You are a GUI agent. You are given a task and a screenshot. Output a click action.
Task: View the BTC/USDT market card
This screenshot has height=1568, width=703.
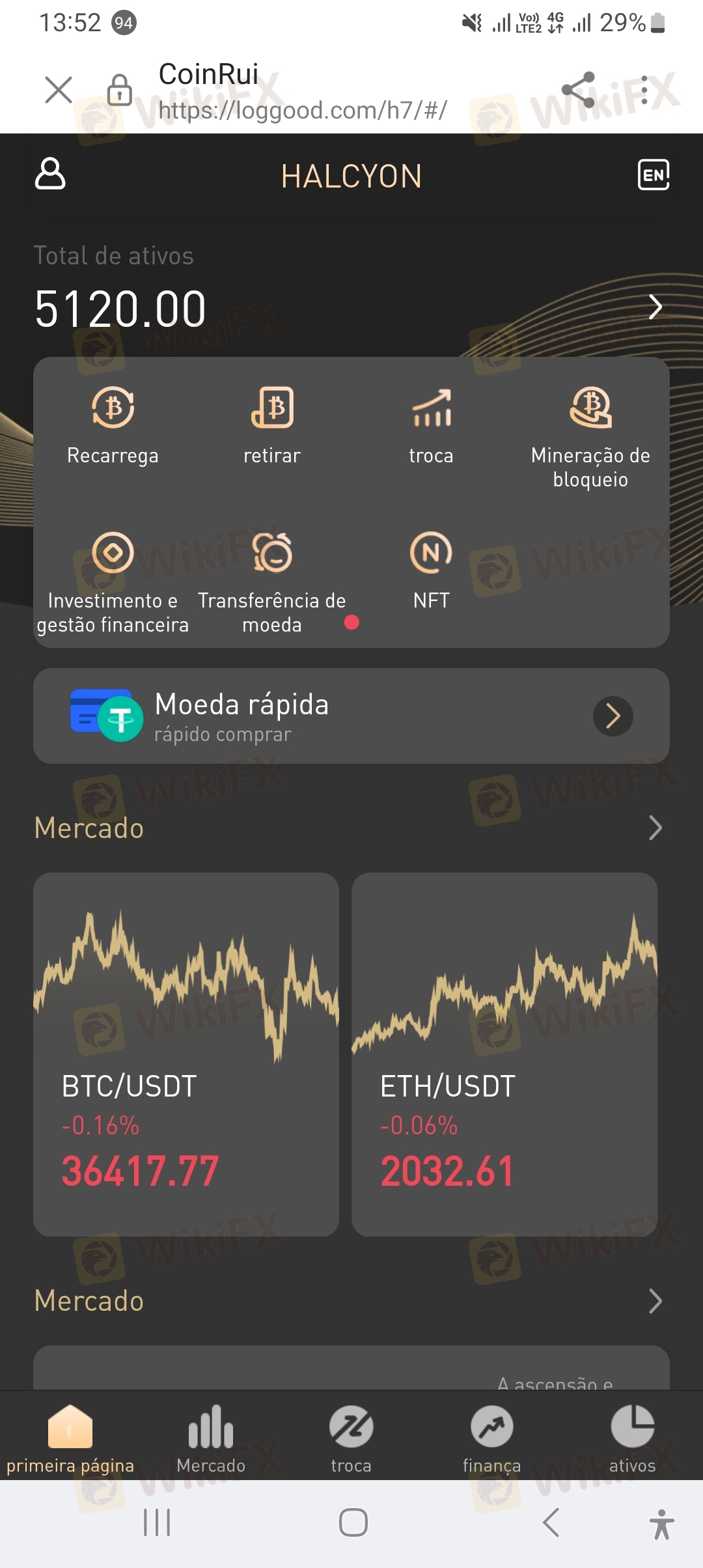point(186,1054)
